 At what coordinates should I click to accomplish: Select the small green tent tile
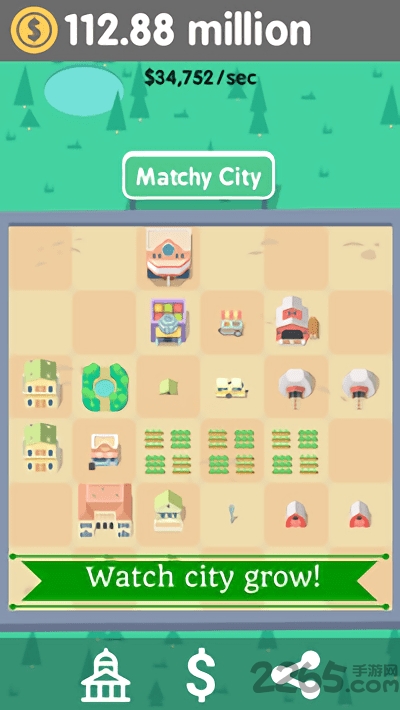tap(168, 387)
